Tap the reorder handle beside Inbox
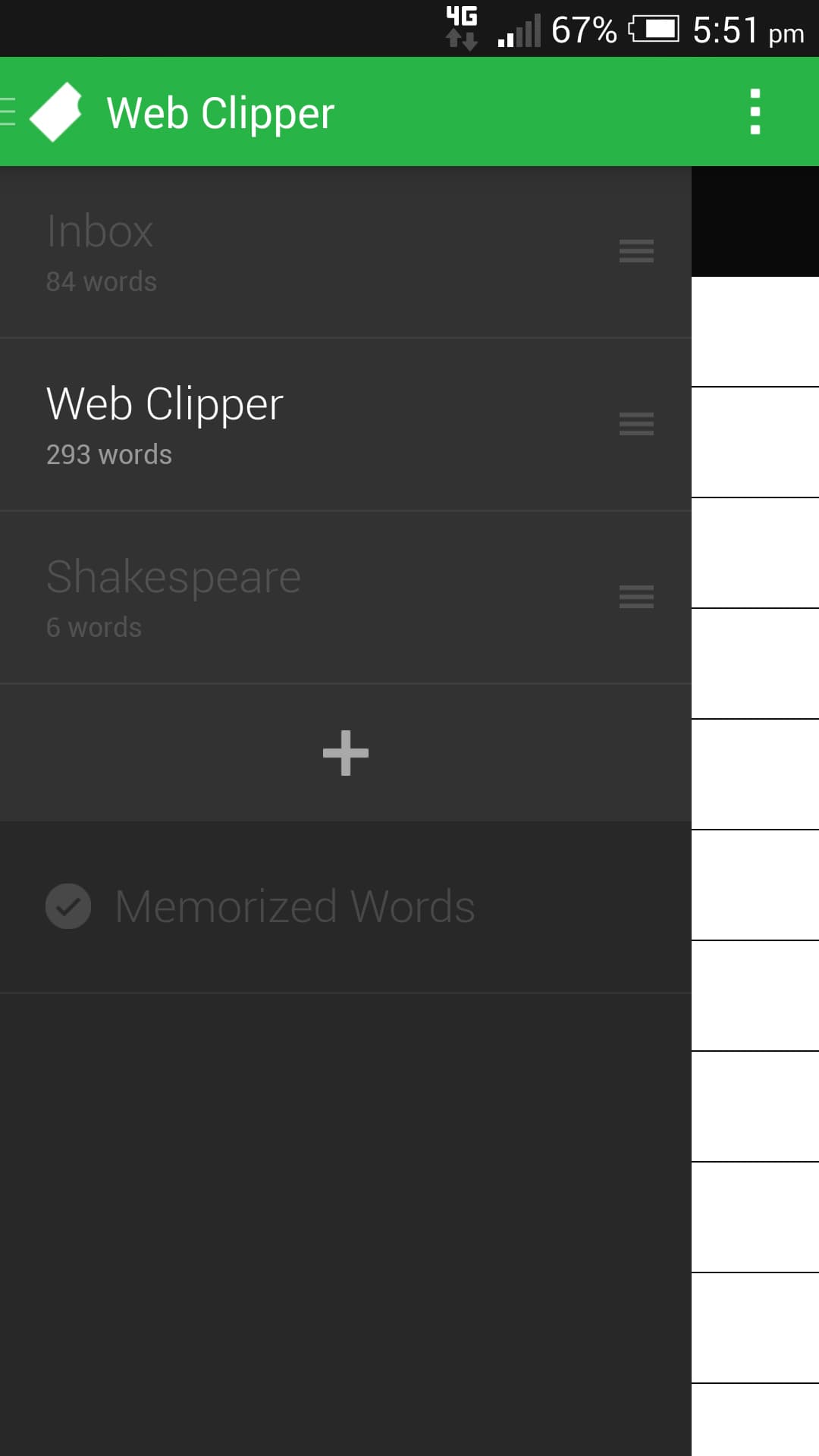The height and width of the screenshot is (1456, 819). click(x=635, y=251)
